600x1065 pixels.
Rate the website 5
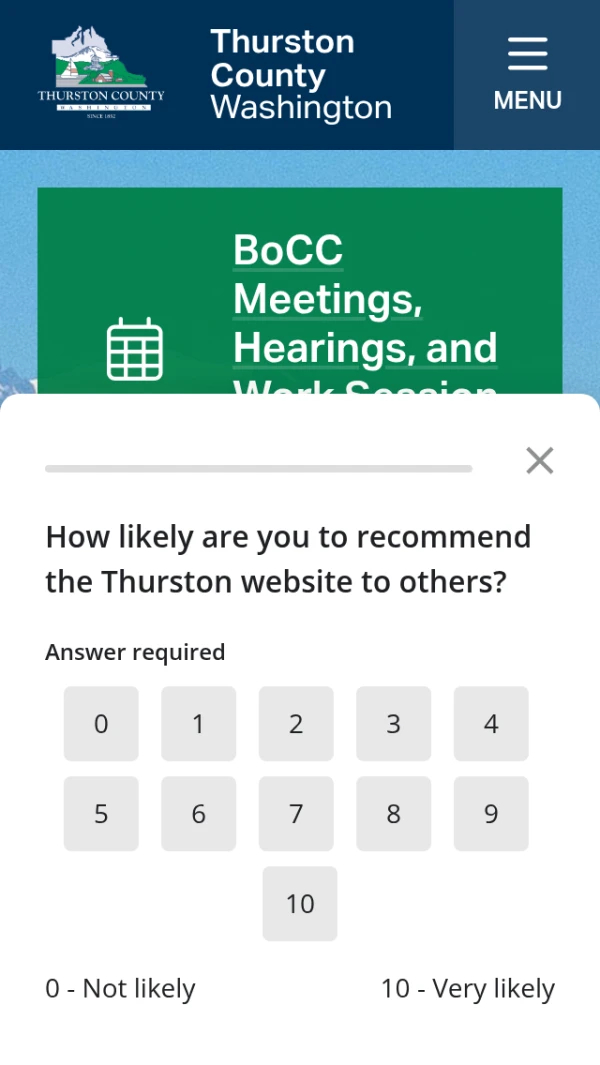point(101,814)
